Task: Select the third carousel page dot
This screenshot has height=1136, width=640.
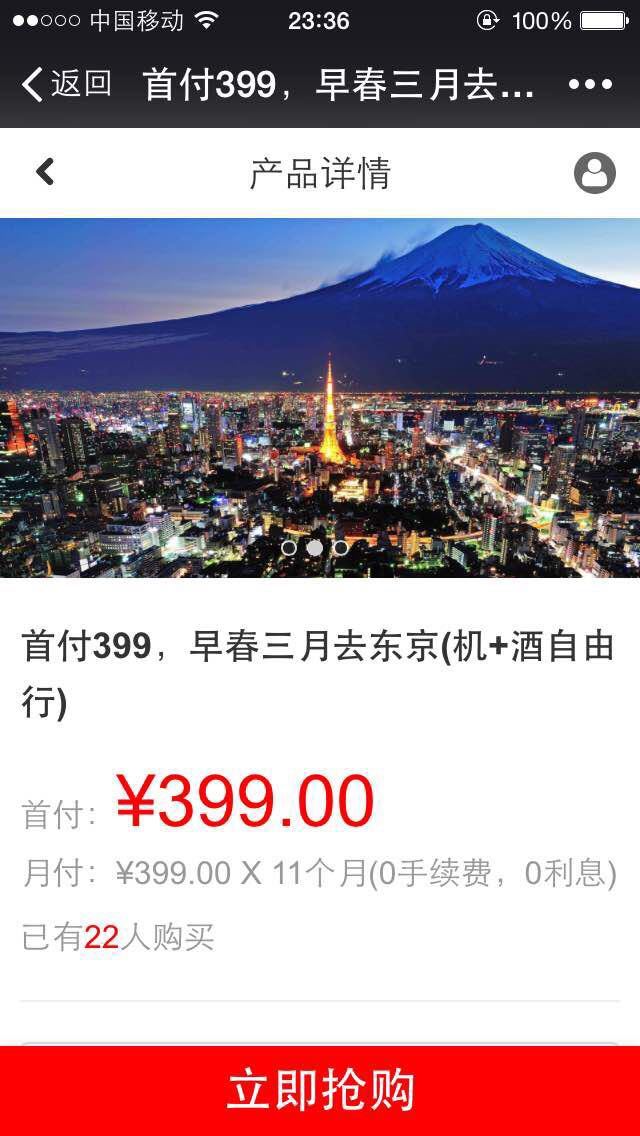Action: click(341, 548)
